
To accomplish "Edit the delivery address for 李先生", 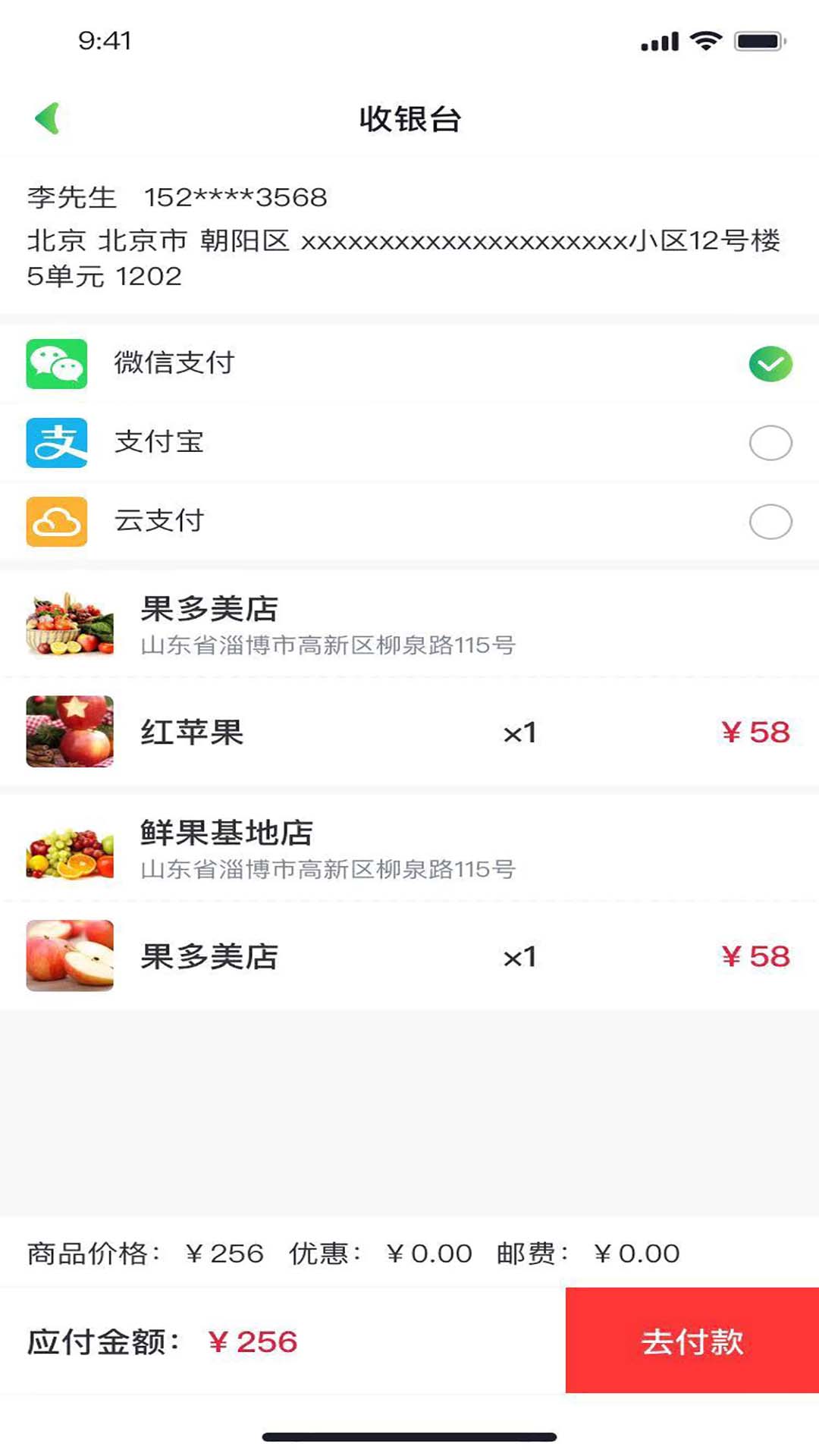I will (x=409, y=236).
